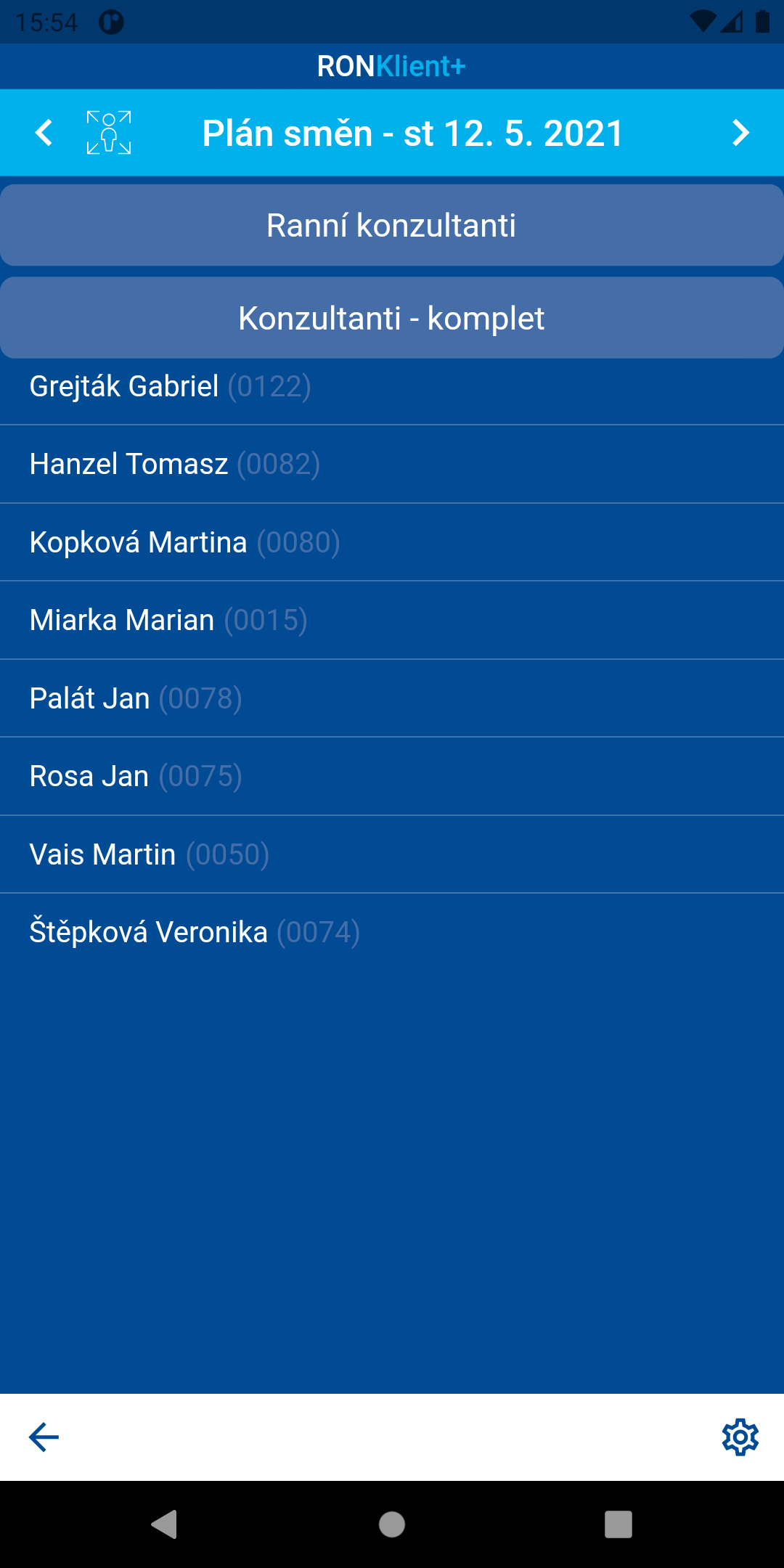Open the Ranní konzultanti group
Viewport: 784px width, 1568px height.
(x=392, y=225)
